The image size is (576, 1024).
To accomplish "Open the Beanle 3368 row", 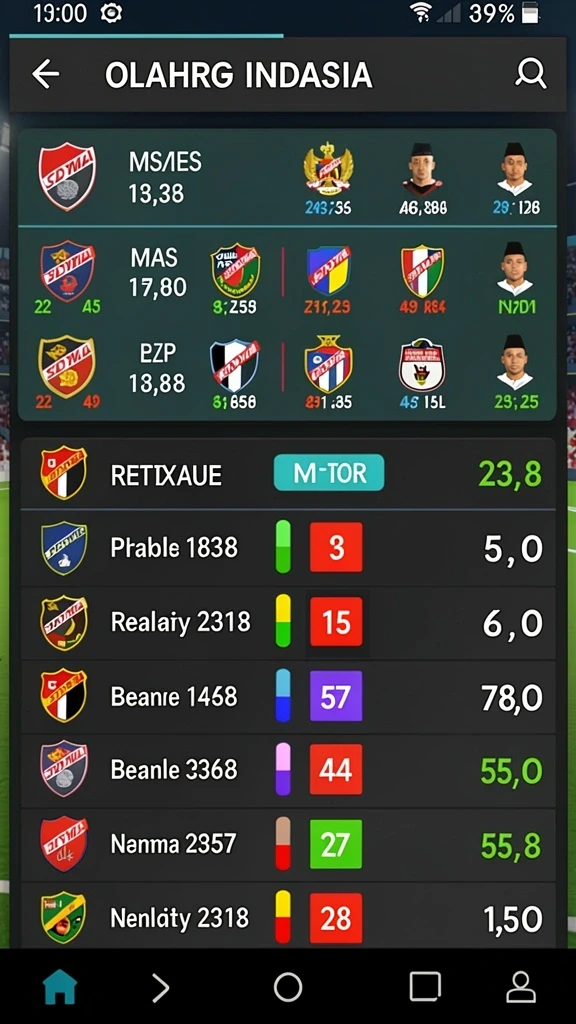I will coord(288,770).
